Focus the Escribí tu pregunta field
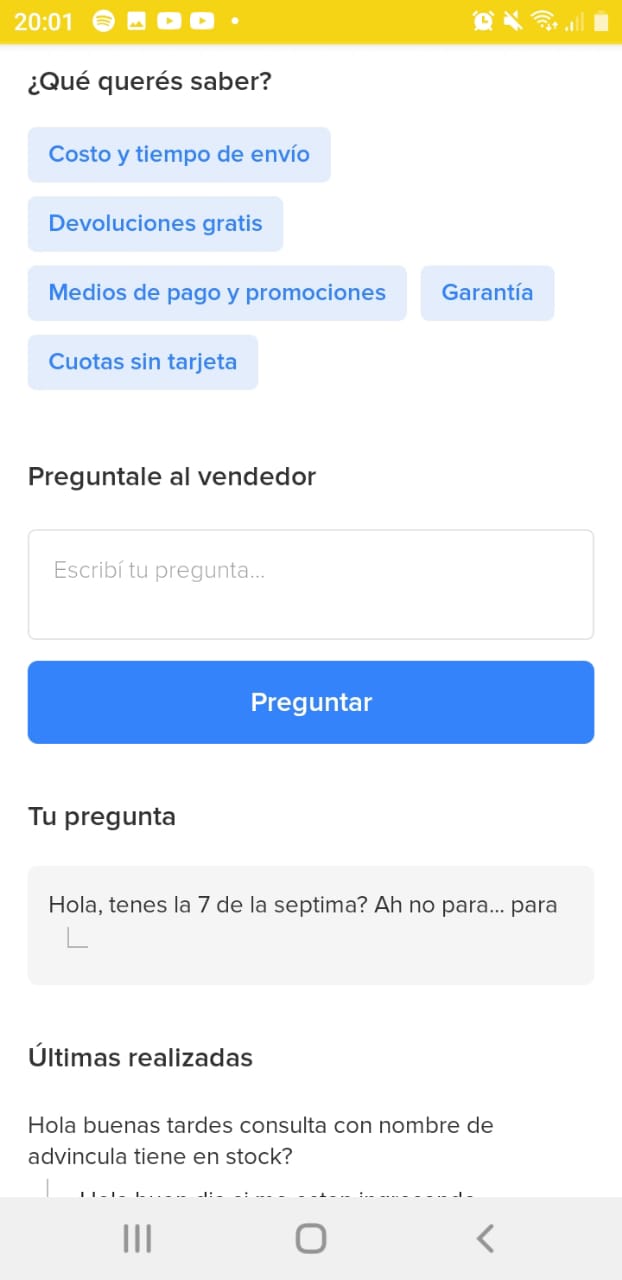Viewport: 622px width, 1280px height. [311, 584]
